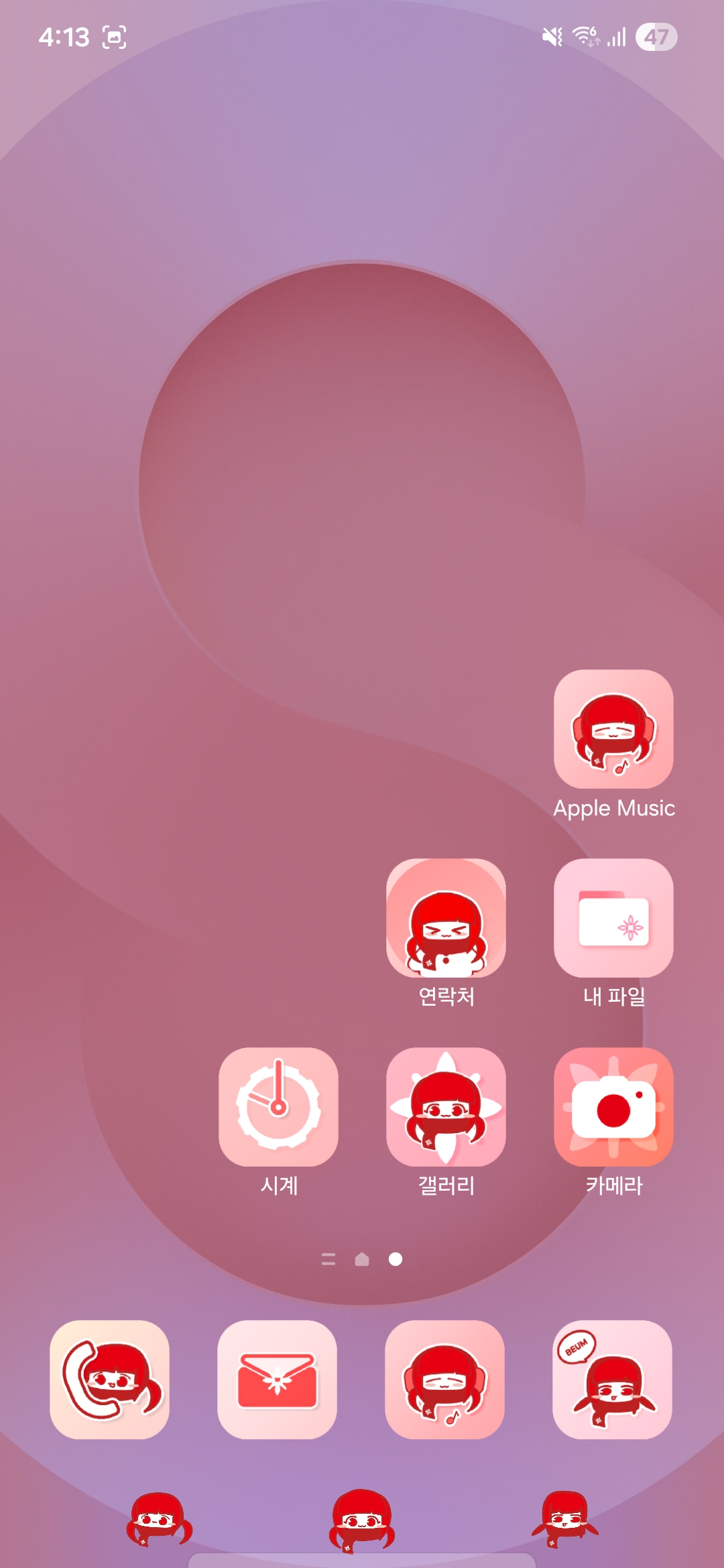Open the Apple Music app
The width and height of the screenshot is (724, 1568).
[x=613, y=729]
